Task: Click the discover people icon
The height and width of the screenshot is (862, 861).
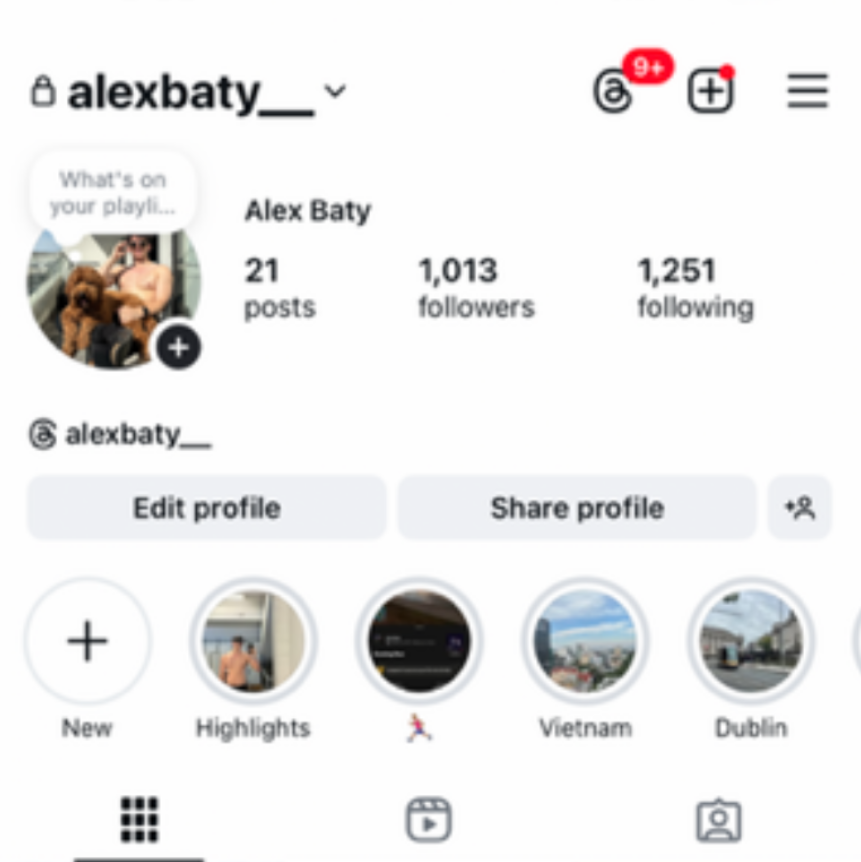Action: click(x=800, y=508)
